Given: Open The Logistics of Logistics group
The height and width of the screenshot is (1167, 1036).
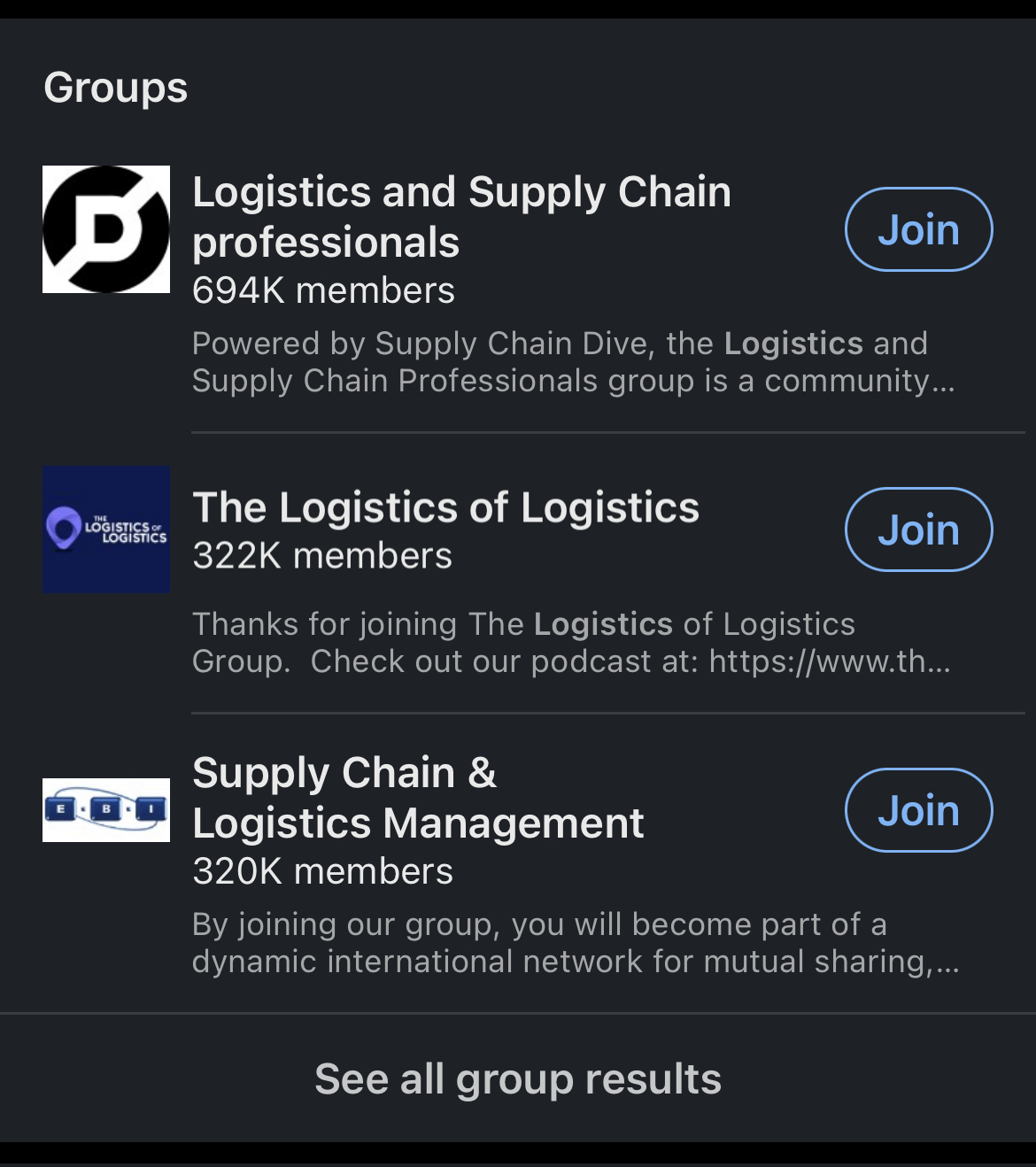Looking at the screenshot, I should (445, 508).
